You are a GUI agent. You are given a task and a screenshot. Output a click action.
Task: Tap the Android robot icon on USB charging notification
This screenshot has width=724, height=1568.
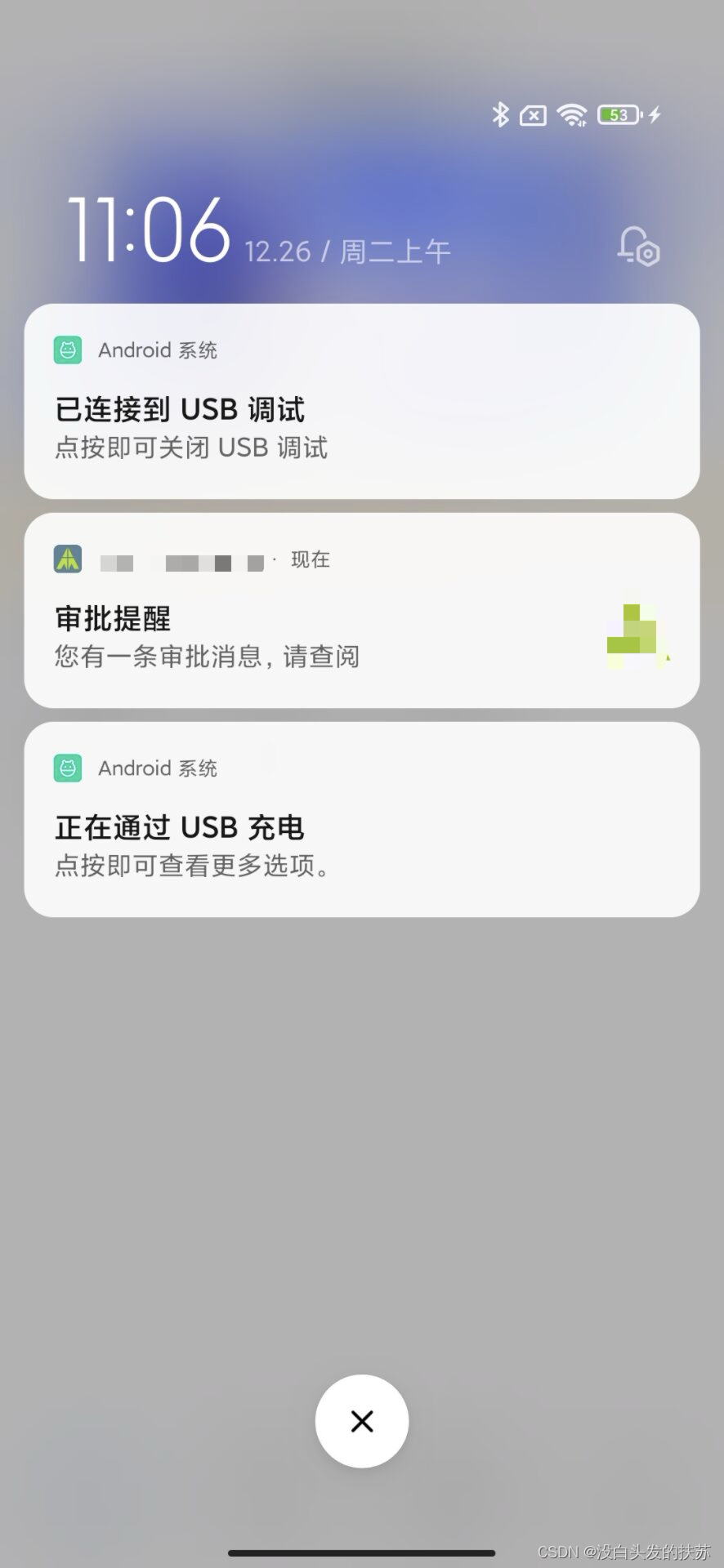pyautogui.click(x=68, y=768)
